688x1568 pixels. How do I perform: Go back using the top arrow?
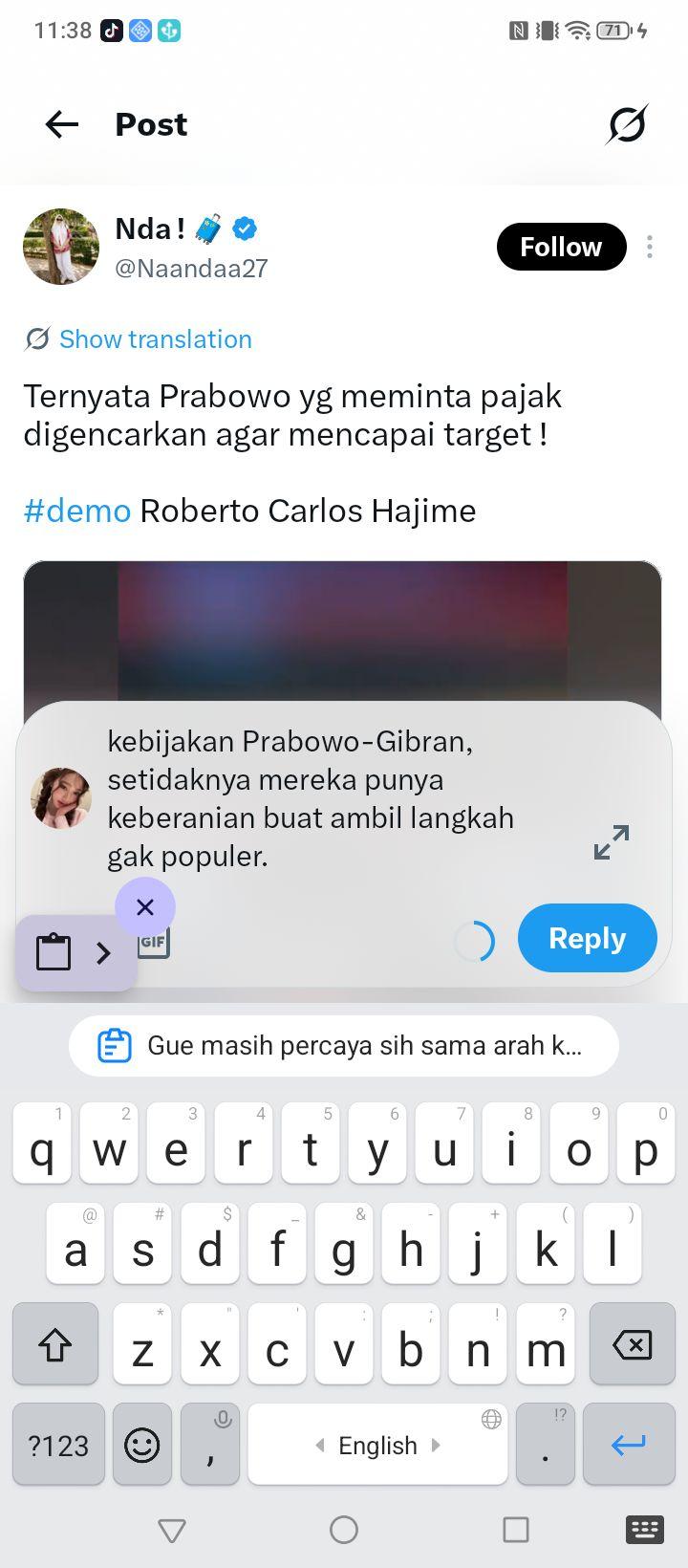click(x=62, y=124)
